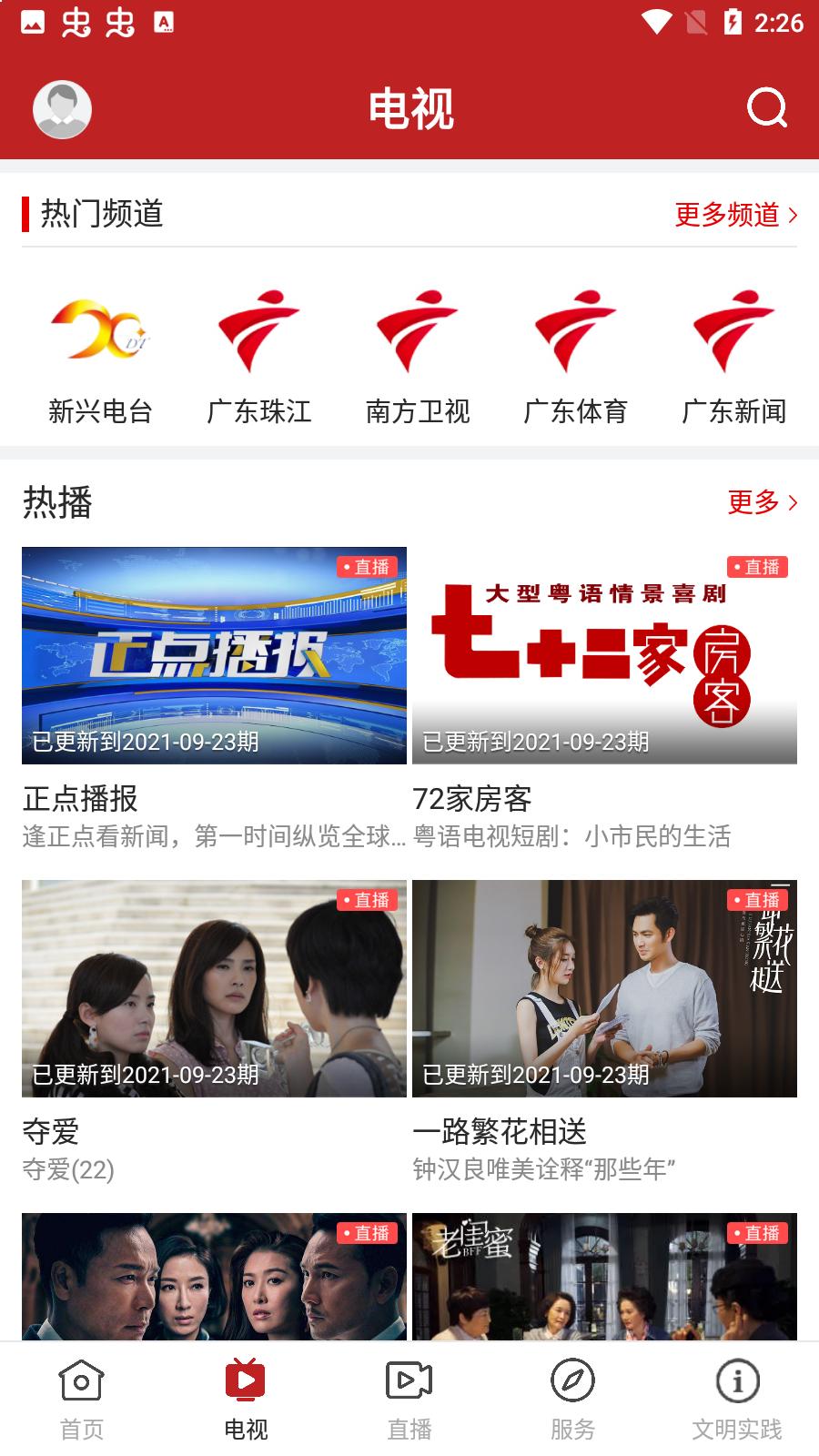
Task: View 更多频道 hot channels list
Action: (735, 215)
